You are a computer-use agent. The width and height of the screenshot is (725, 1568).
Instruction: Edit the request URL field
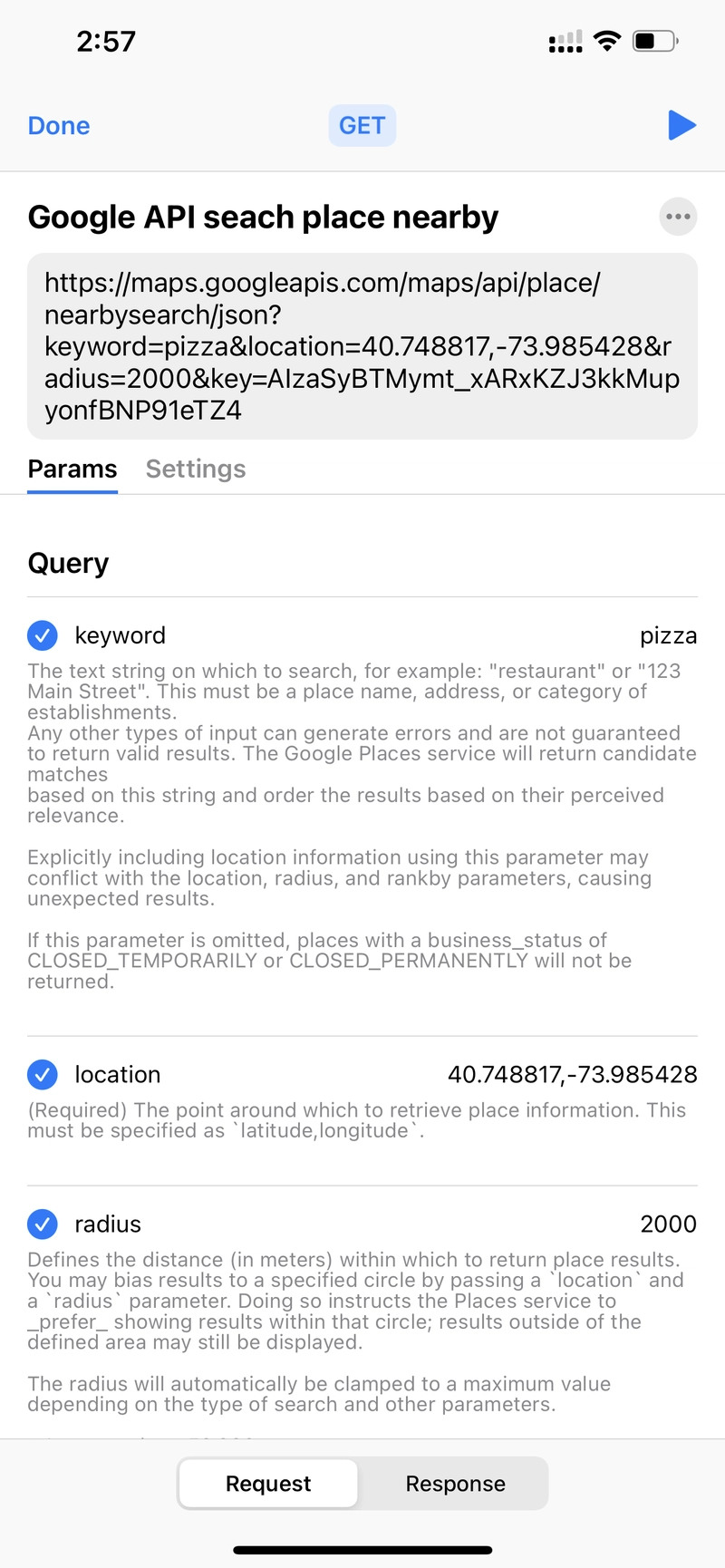tap(362, 346)
